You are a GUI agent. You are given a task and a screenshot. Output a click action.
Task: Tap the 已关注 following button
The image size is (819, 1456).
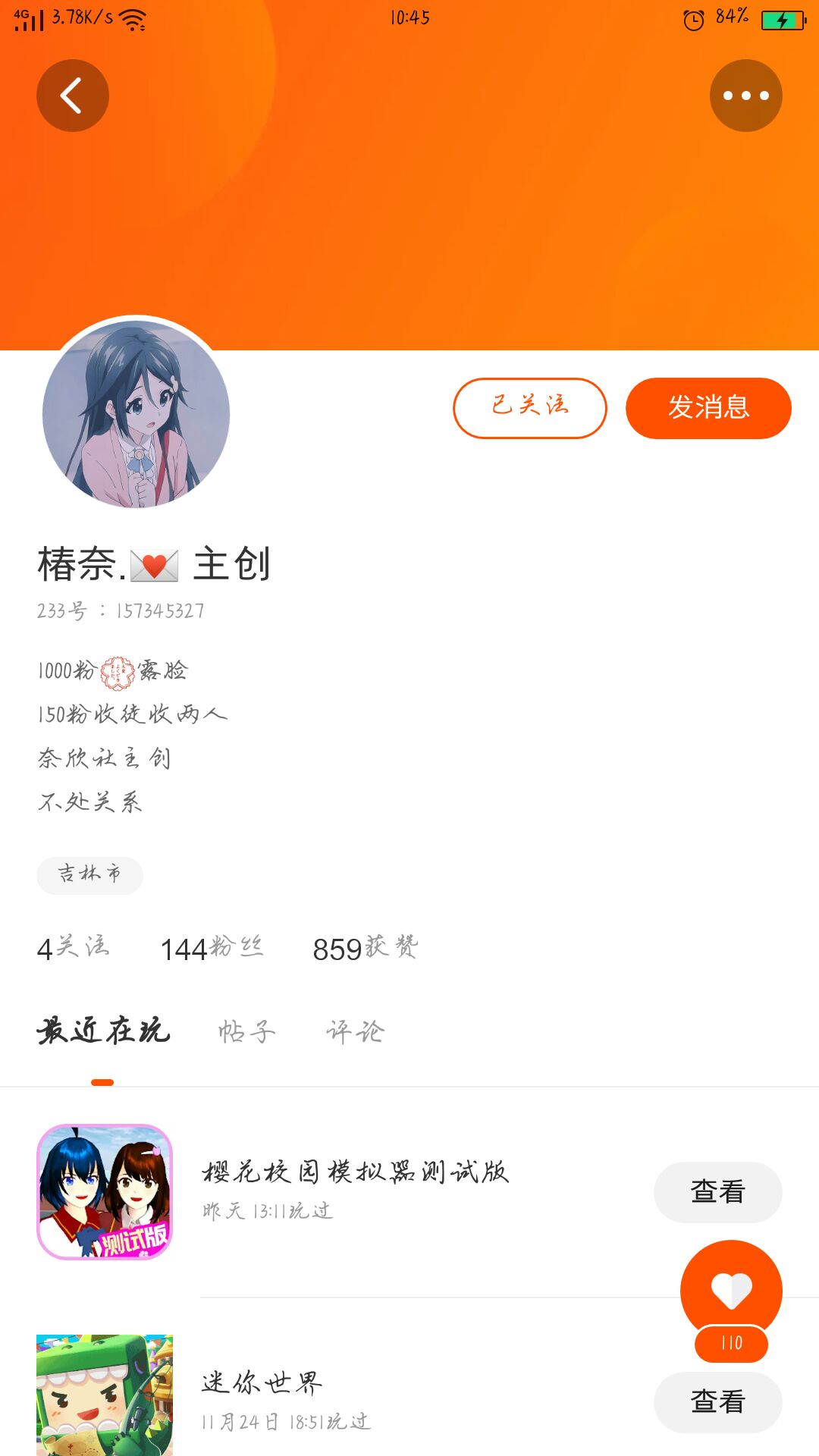coord(530,408)
